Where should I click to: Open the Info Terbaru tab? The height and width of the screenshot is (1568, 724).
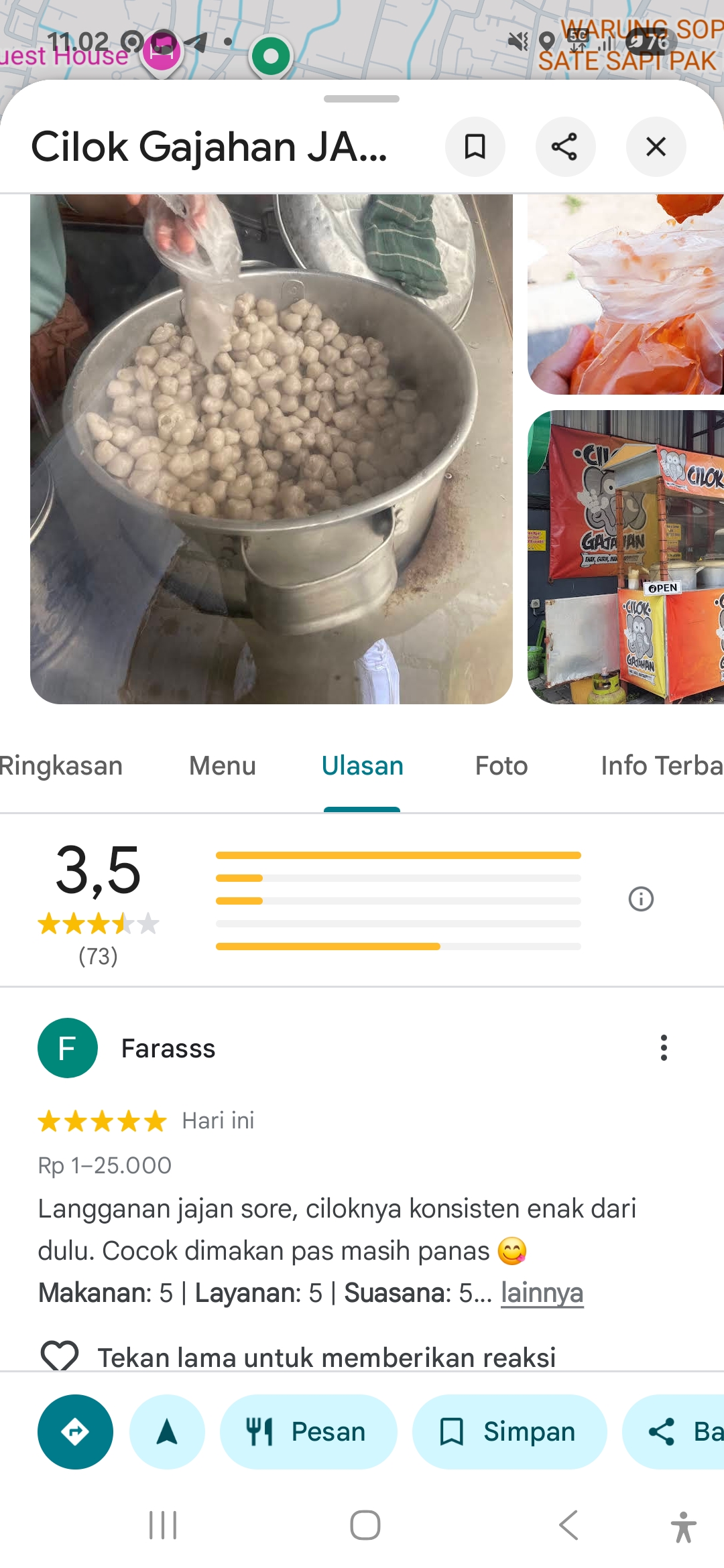(x=660, y=766)
